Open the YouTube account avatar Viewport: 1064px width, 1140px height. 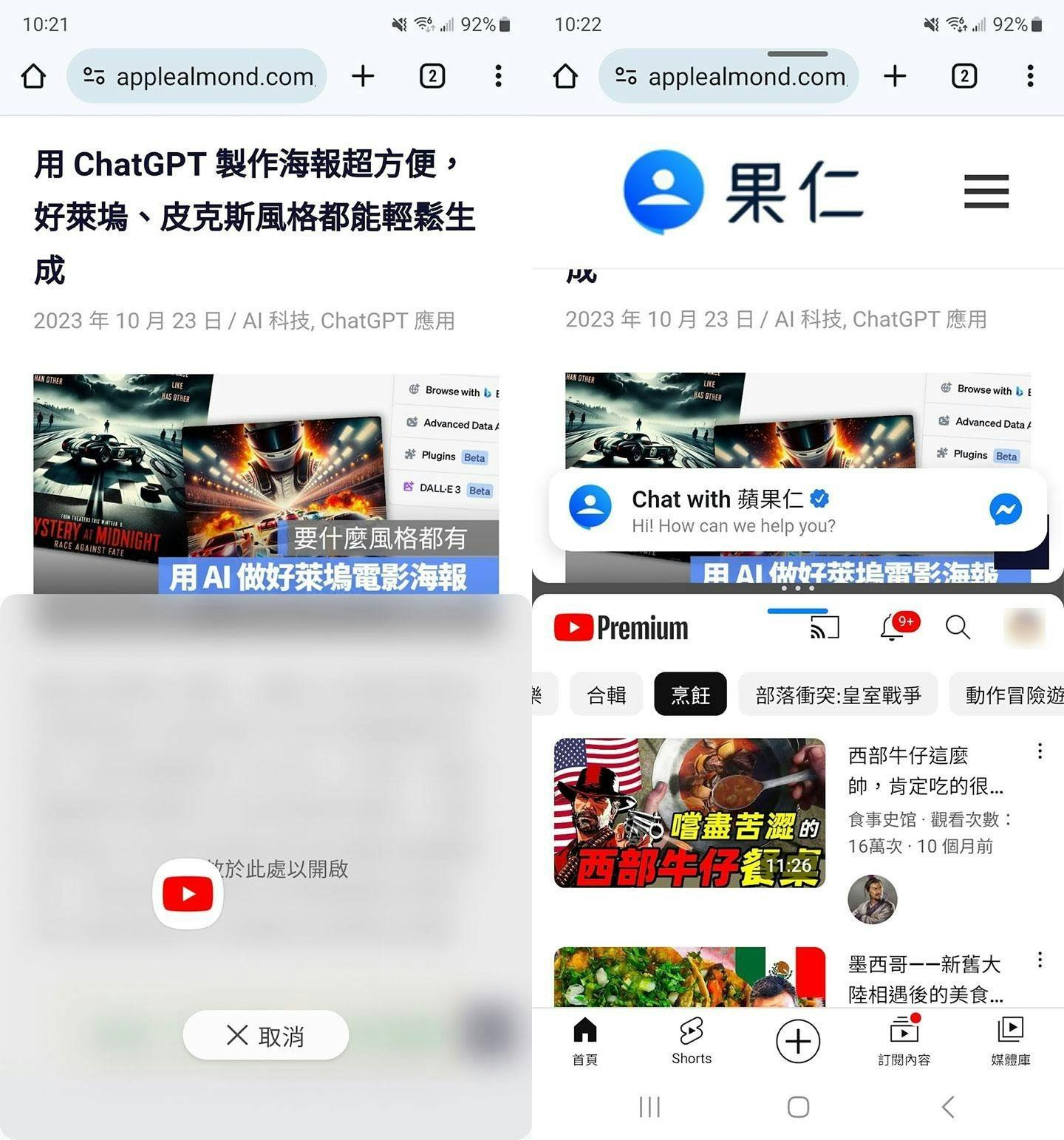tap(1024, 627)
